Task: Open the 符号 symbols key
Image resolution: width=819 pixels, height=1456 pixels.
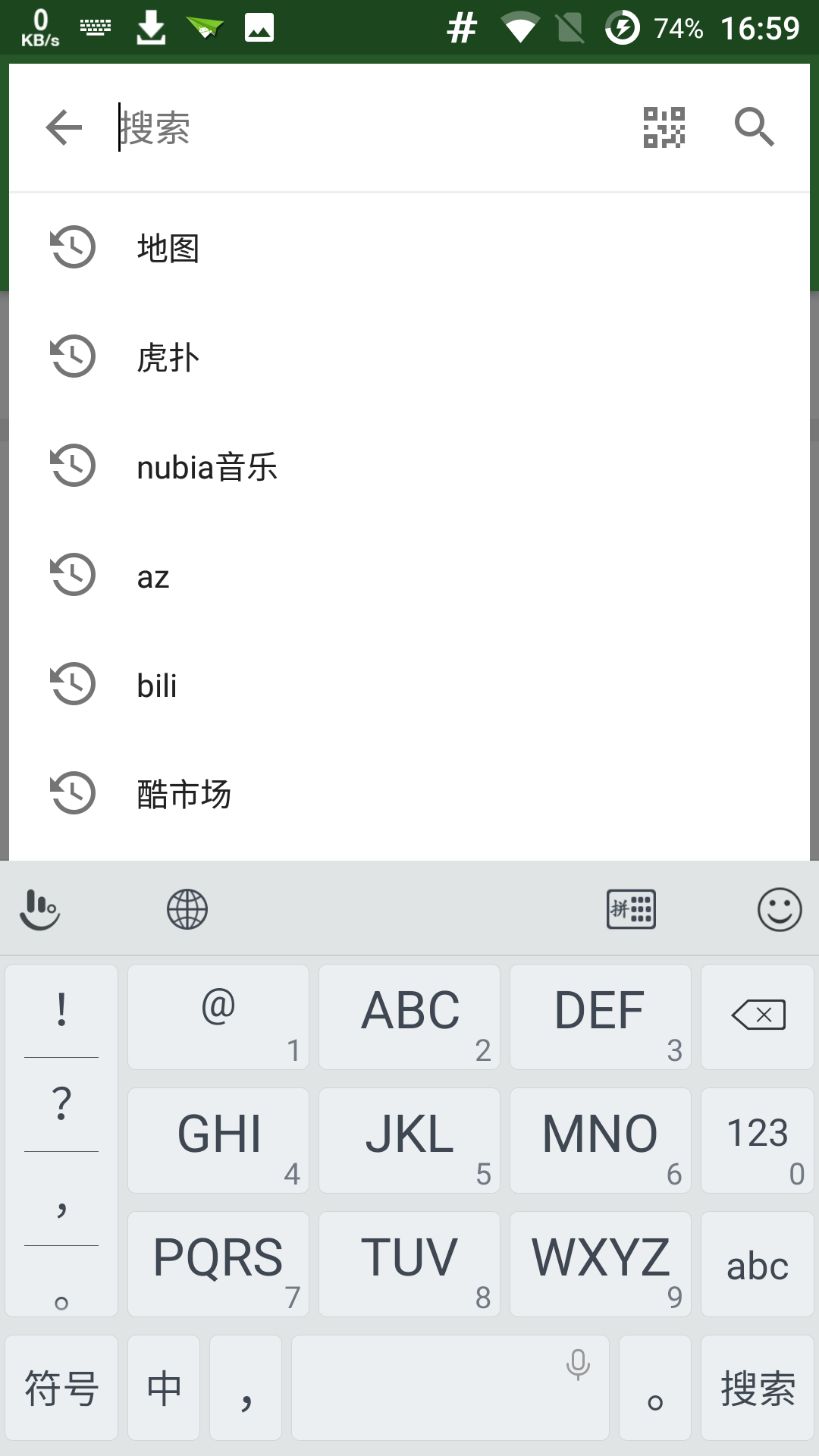Action: [x=61, y=1388]
